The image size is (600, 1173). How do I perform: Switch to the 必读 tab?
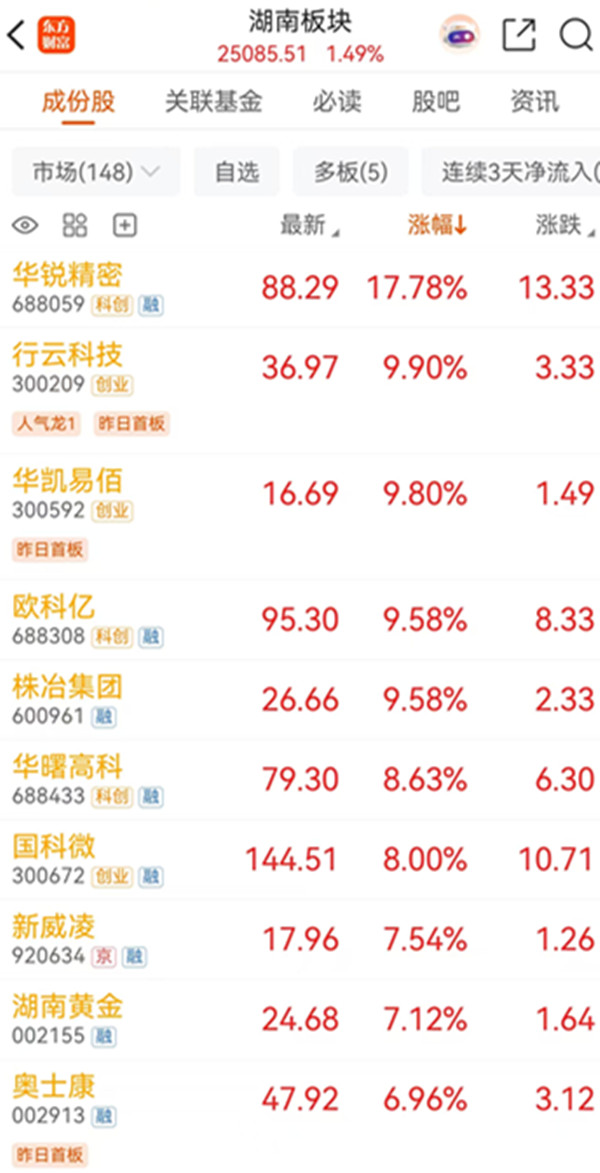click(337, 101)
